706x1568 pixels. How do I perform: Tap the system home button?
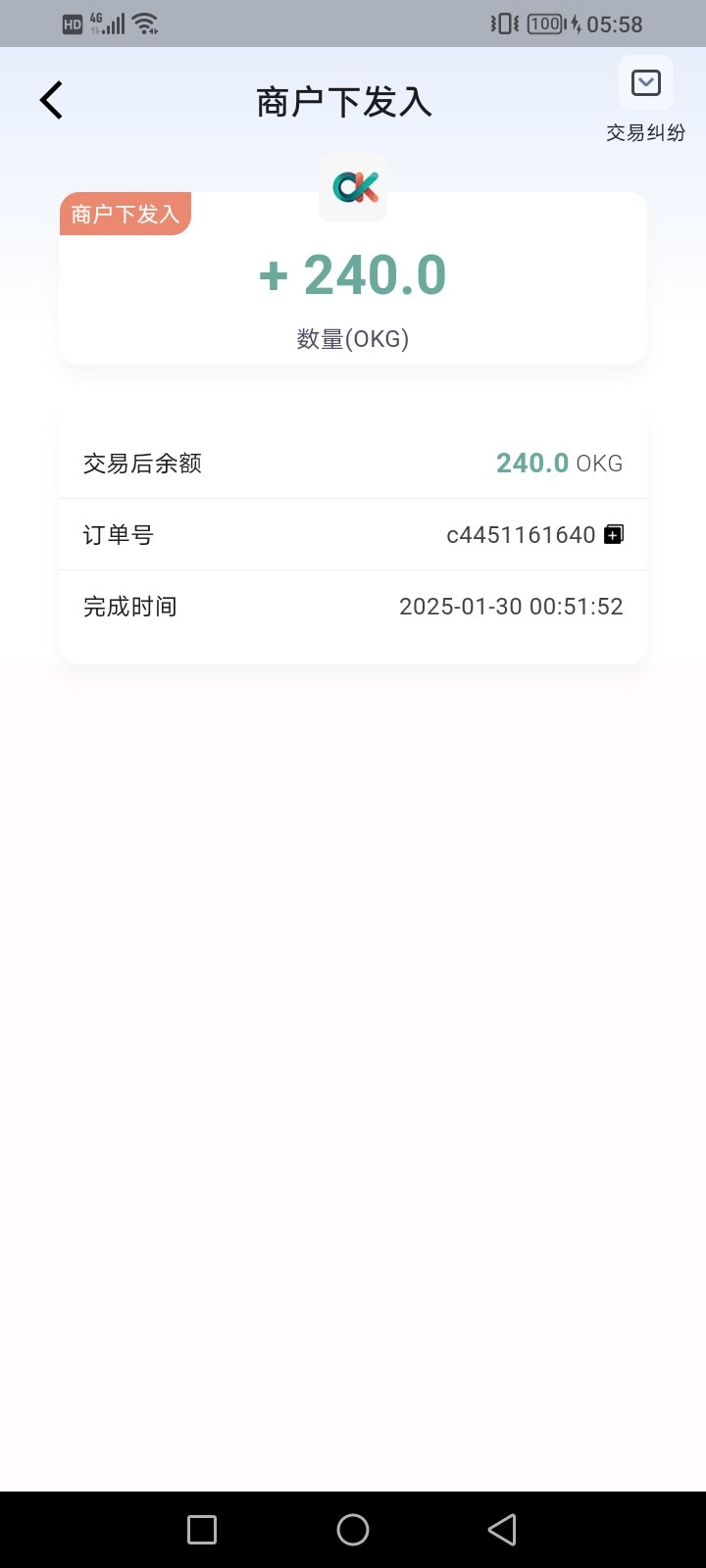[x=353, y=1530]
